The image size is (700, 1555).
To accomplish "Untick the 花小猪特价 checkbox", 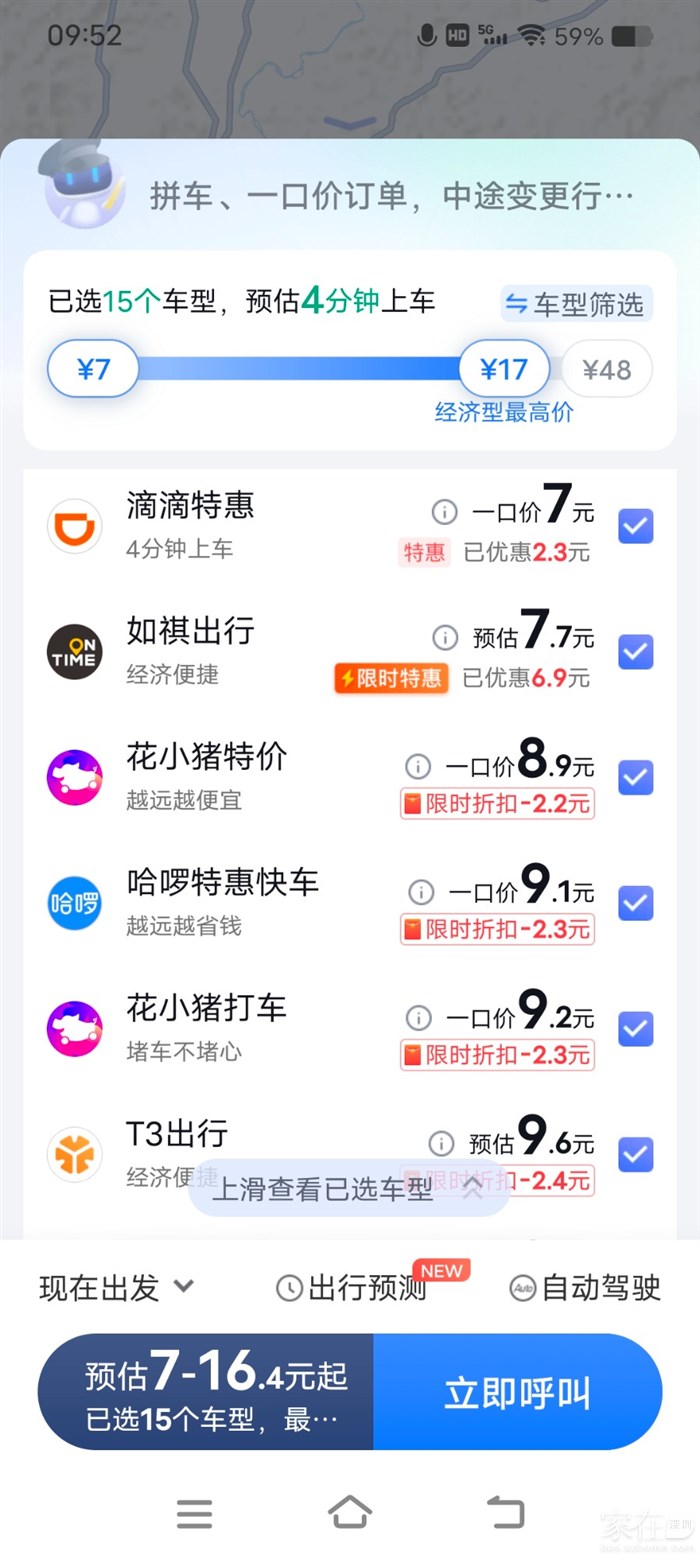I will tap(635, 777).
